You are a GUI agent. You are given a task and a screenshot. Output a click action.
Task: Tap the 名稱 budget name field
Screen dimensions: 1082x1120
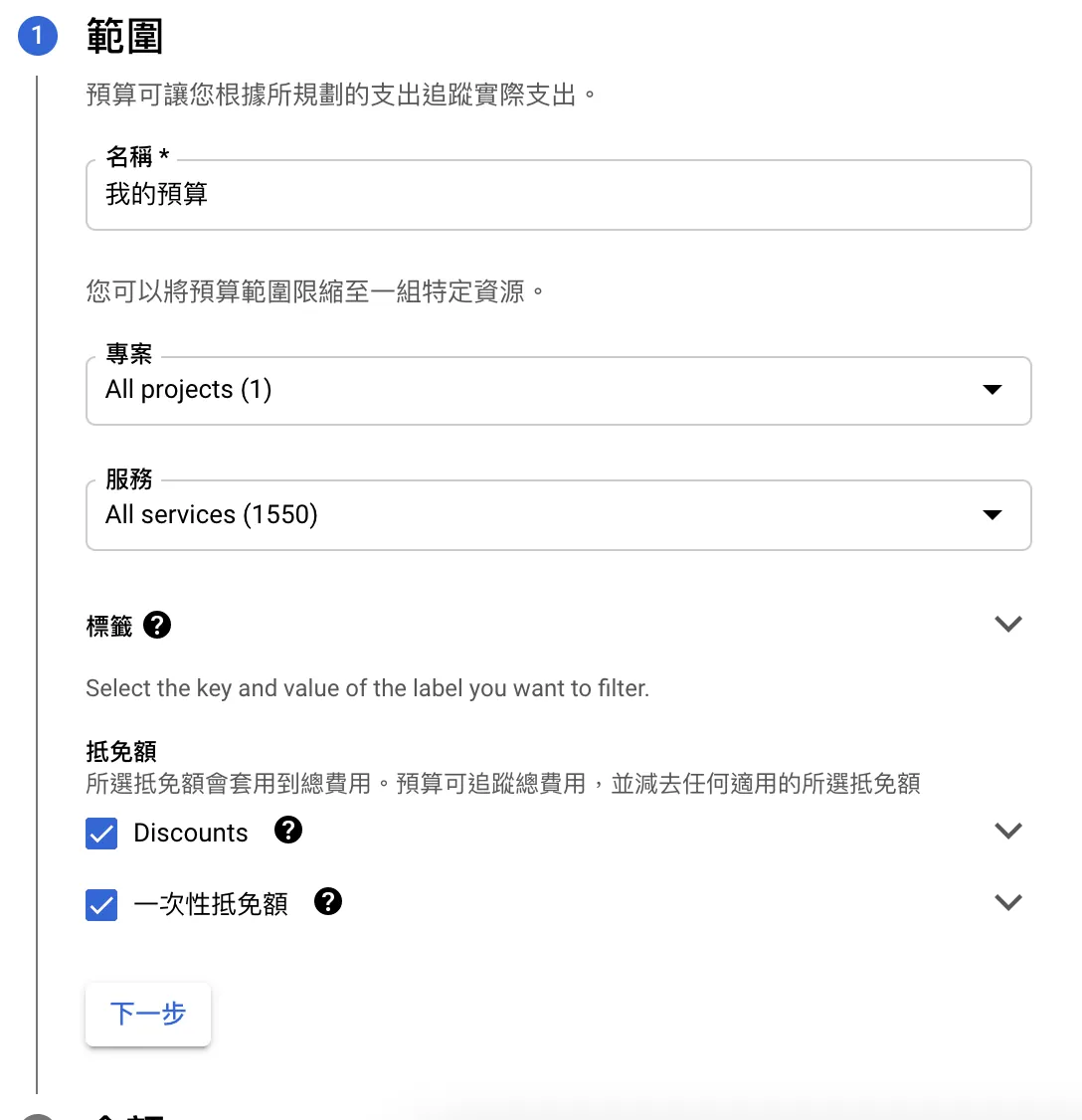tap(557, 195)
